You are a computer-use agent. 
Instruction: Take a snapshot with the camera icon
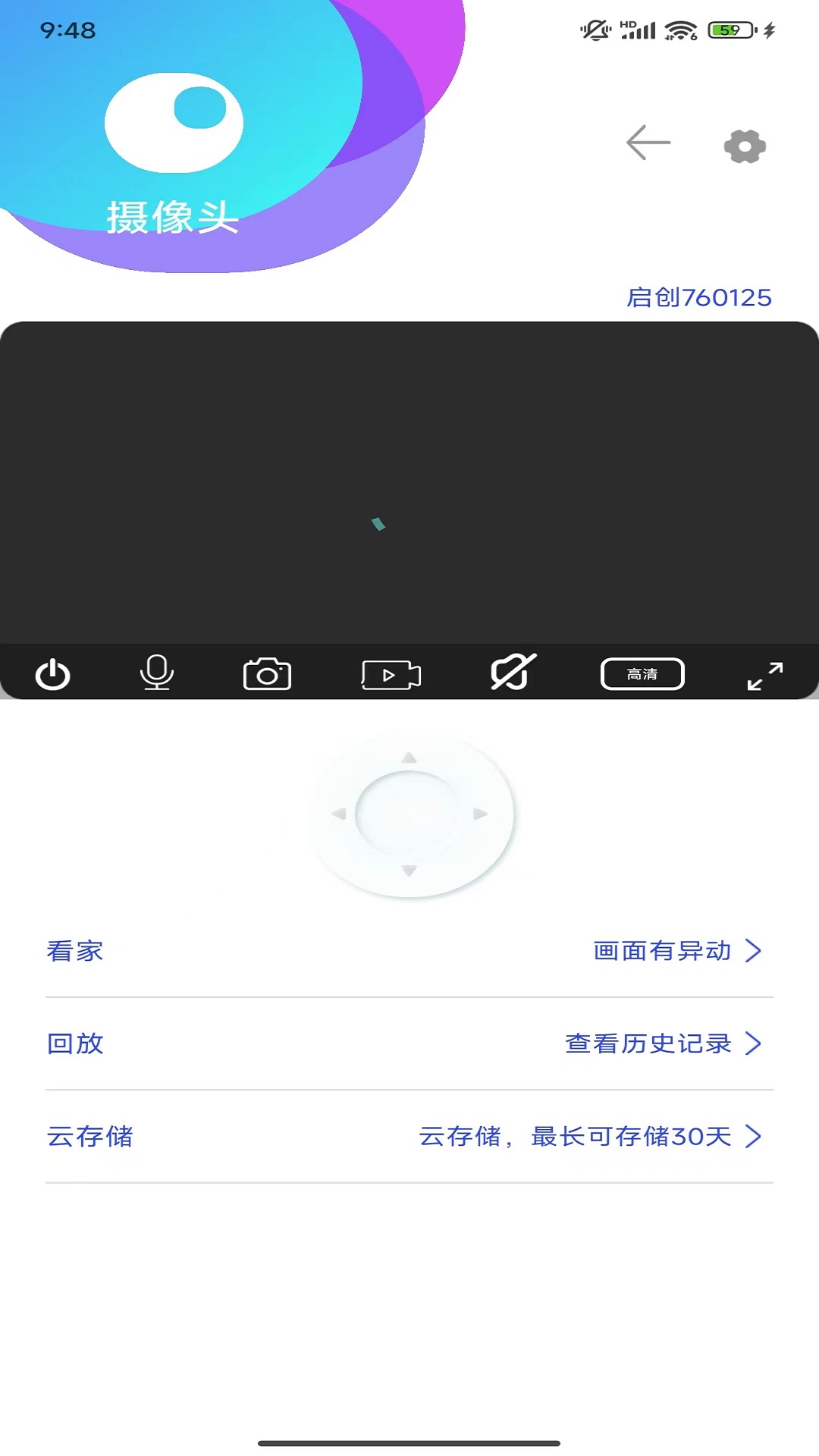(x=268, y=673)
